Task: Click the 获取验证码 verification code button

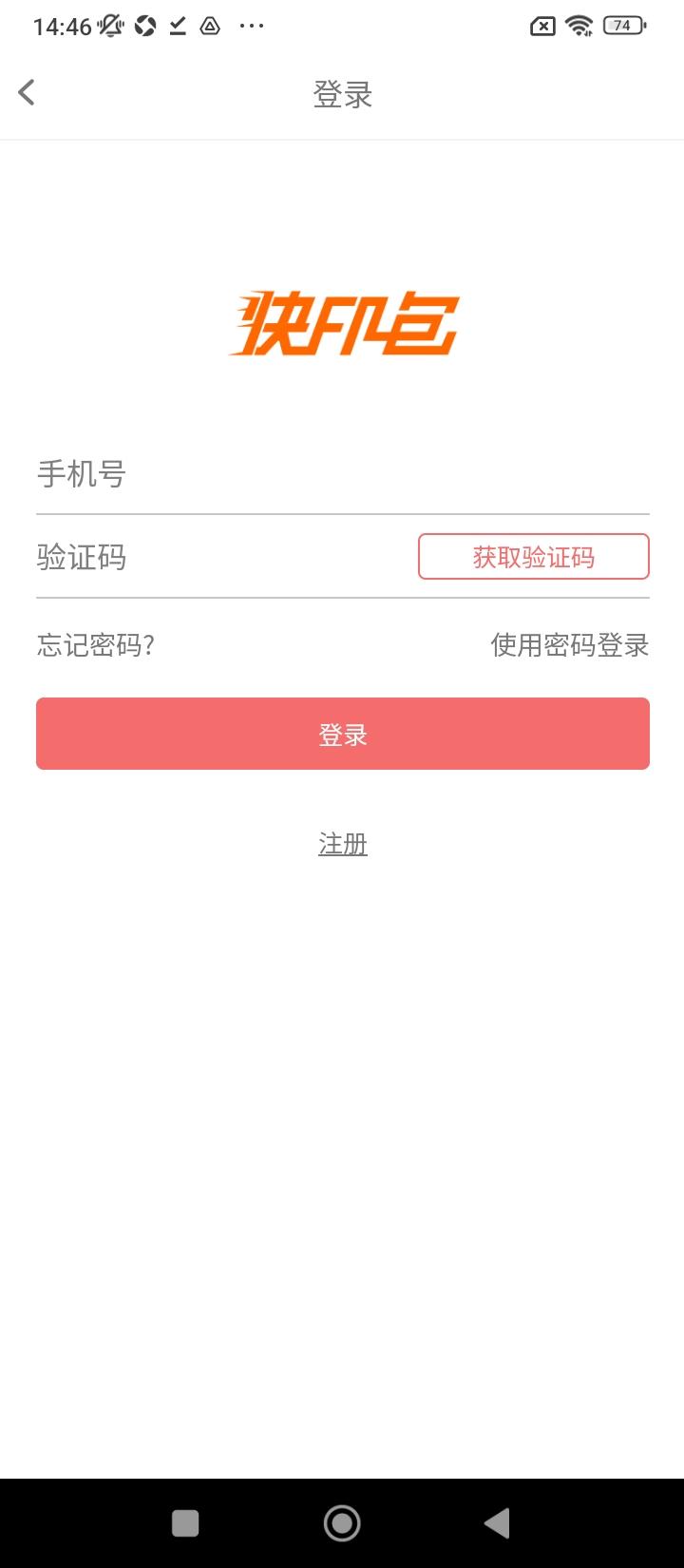Action: [533, 557]
